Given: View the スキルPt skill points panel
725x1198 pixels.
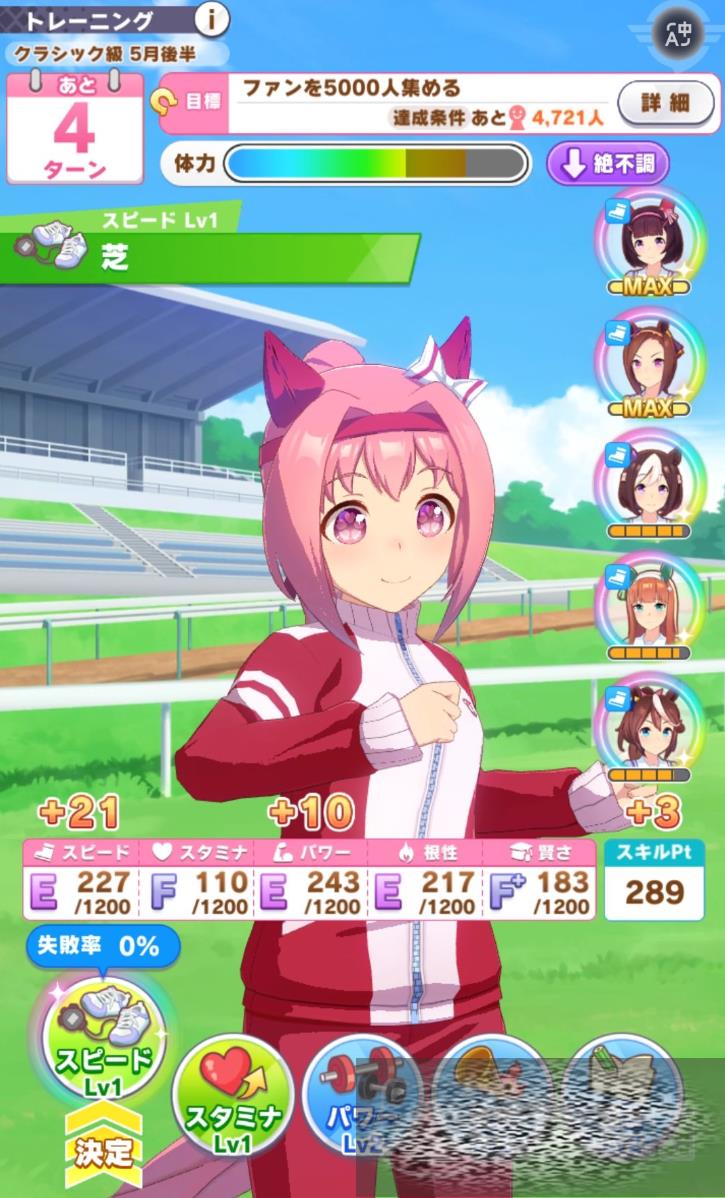Looking at the screenshot, I should coord(654,879).
